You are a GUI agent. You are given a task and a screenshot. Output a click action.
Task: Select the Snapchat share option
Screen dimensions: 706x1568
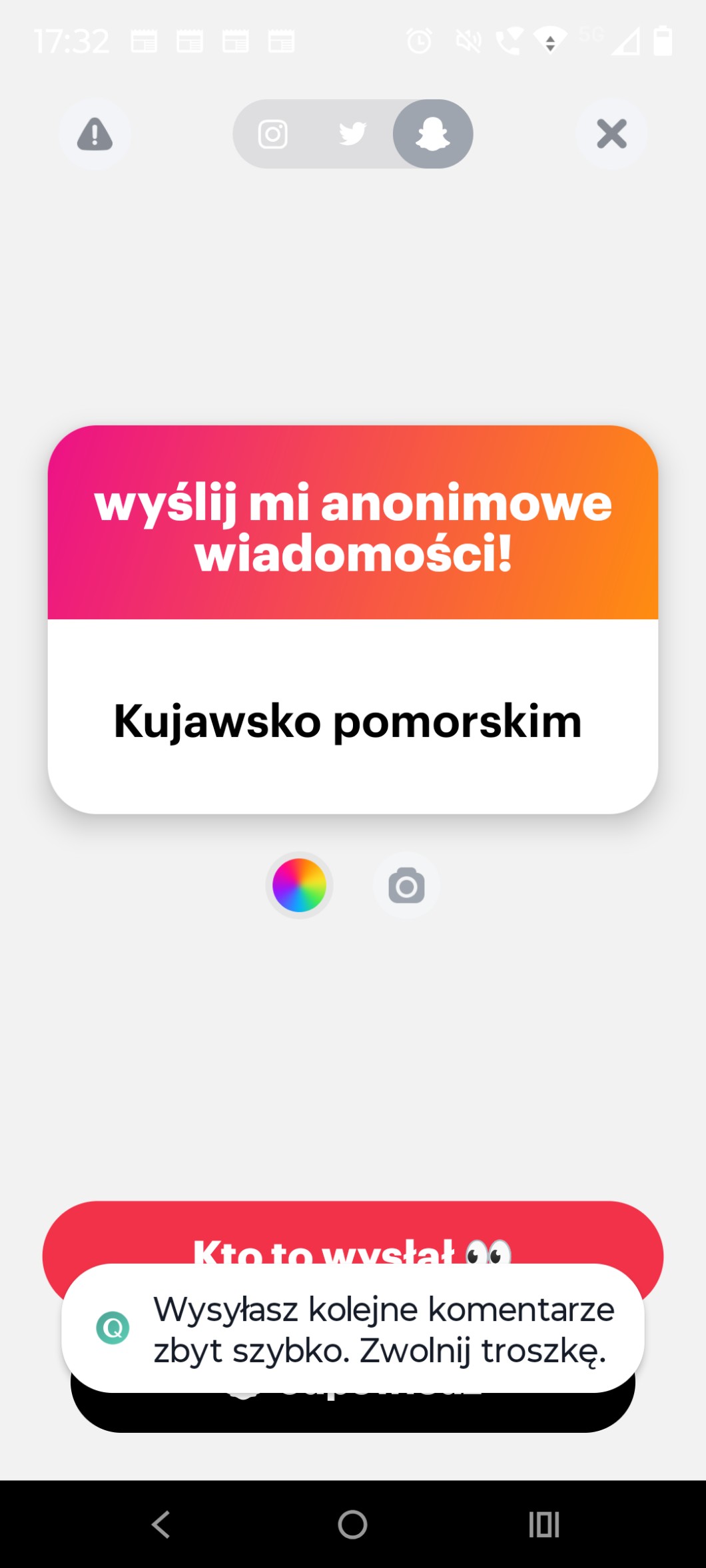433,134
